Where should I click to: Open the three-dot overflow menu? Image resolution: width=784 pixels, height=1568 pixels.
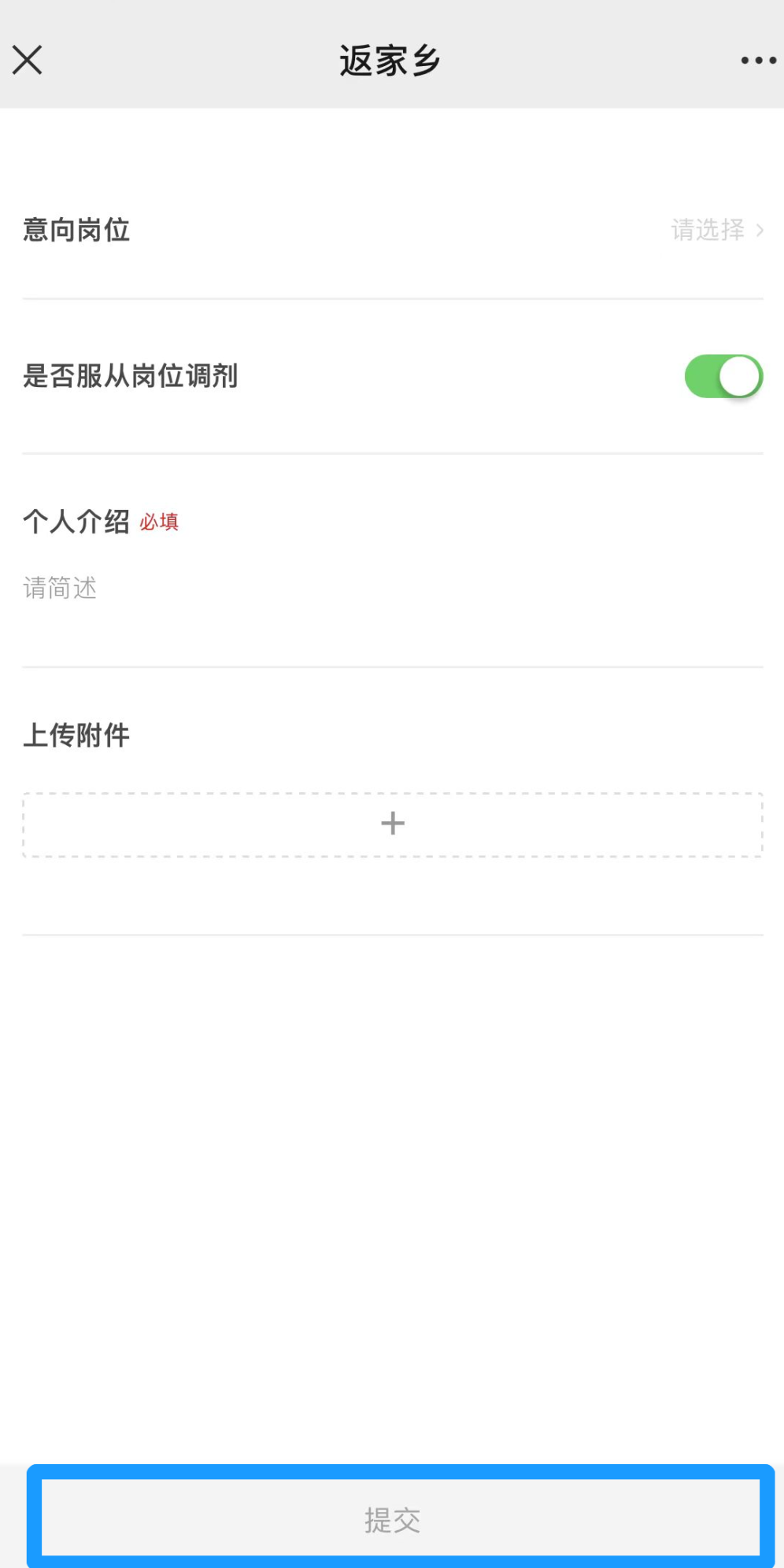pos(758,61)
